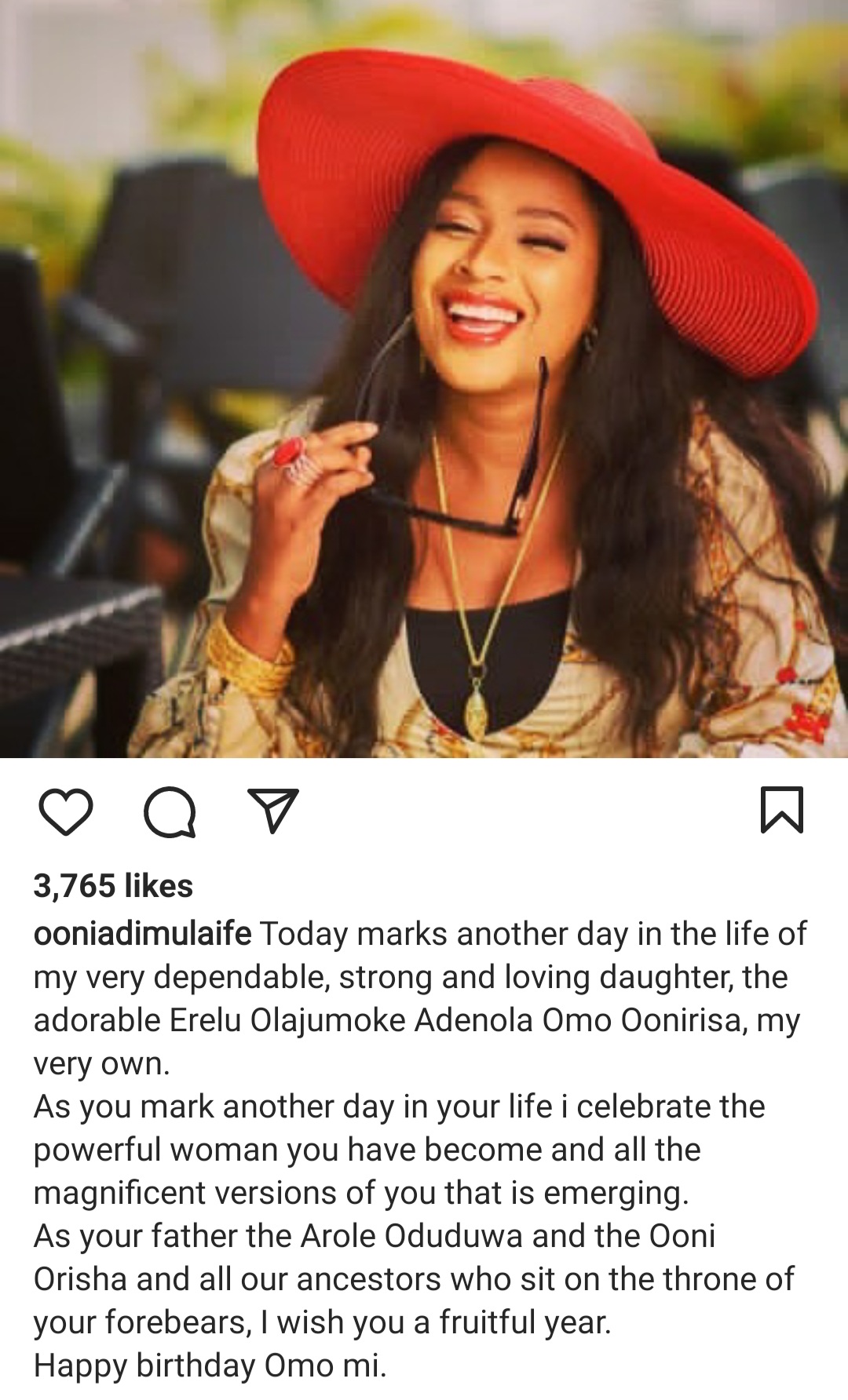Bookmark this post
Image resolution: width=848 pixels, height=1400 pixels.
[782, 809]
